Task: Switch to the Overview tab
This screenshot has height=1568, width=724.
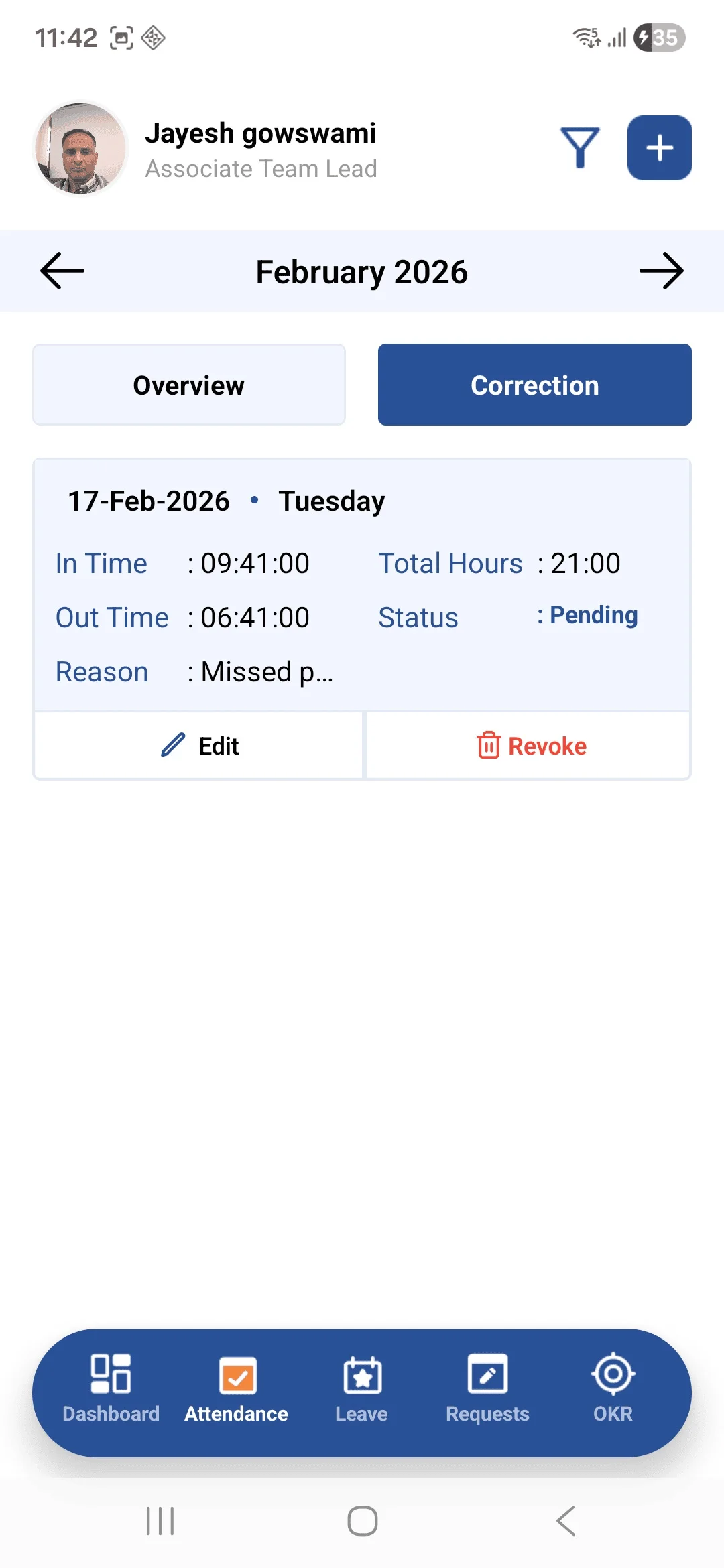Action: (x=189, y=385)
